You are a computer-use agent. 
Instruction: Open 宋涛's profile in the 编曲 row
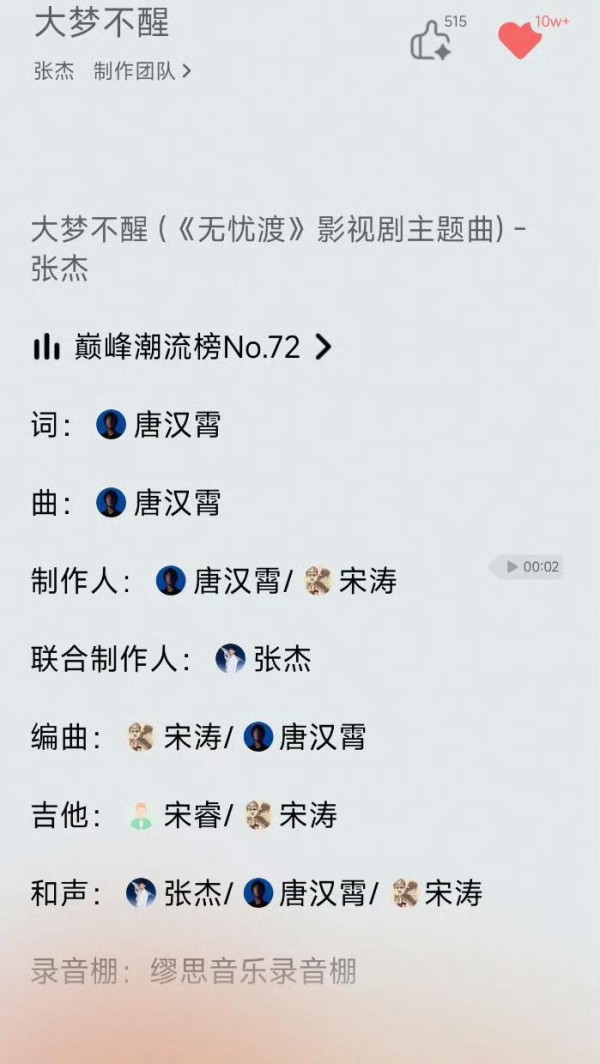(178, 738)
